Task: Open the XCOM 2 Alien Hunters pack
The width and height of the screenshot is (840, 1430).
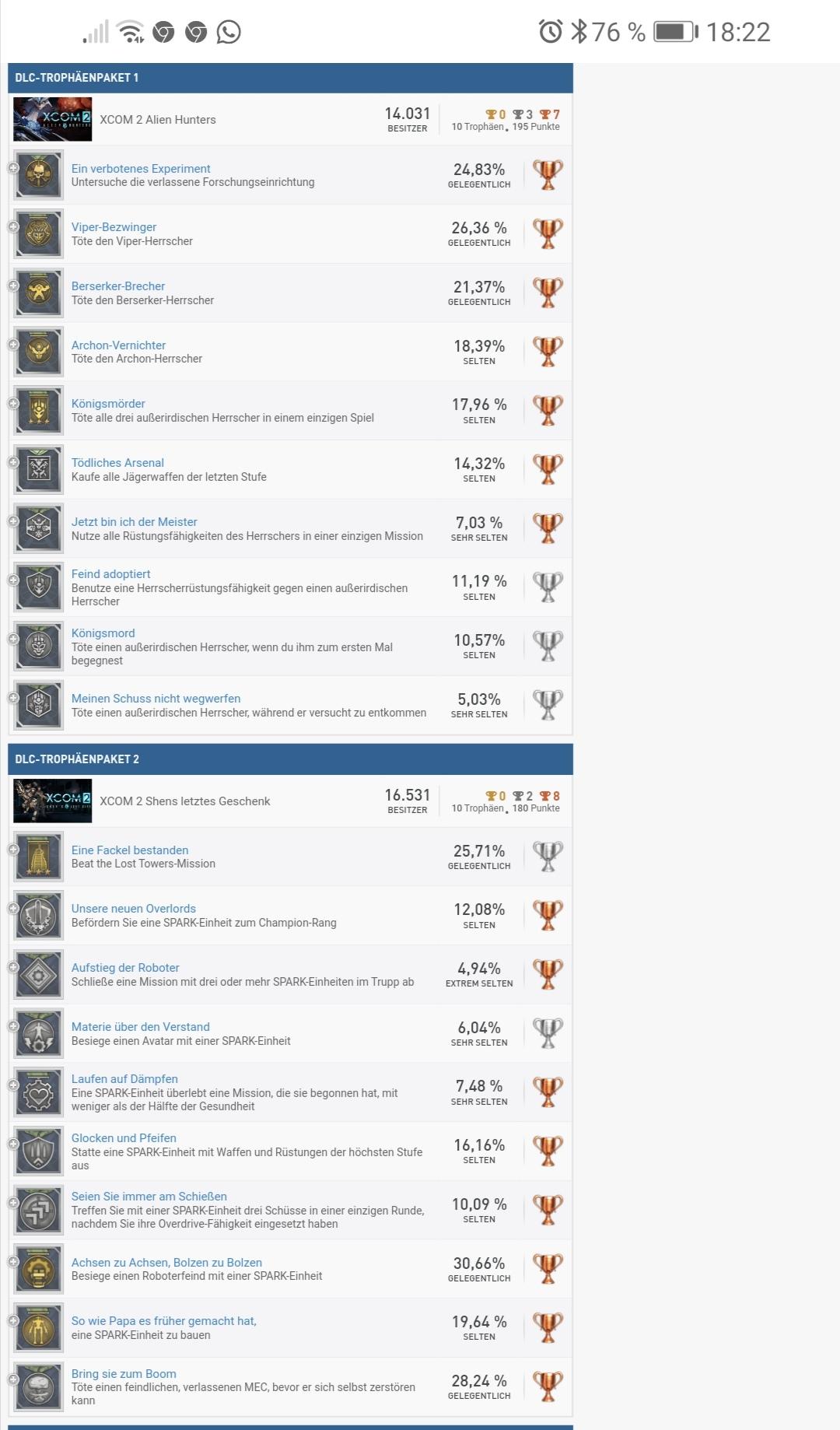Action: (x=157, y=120)
